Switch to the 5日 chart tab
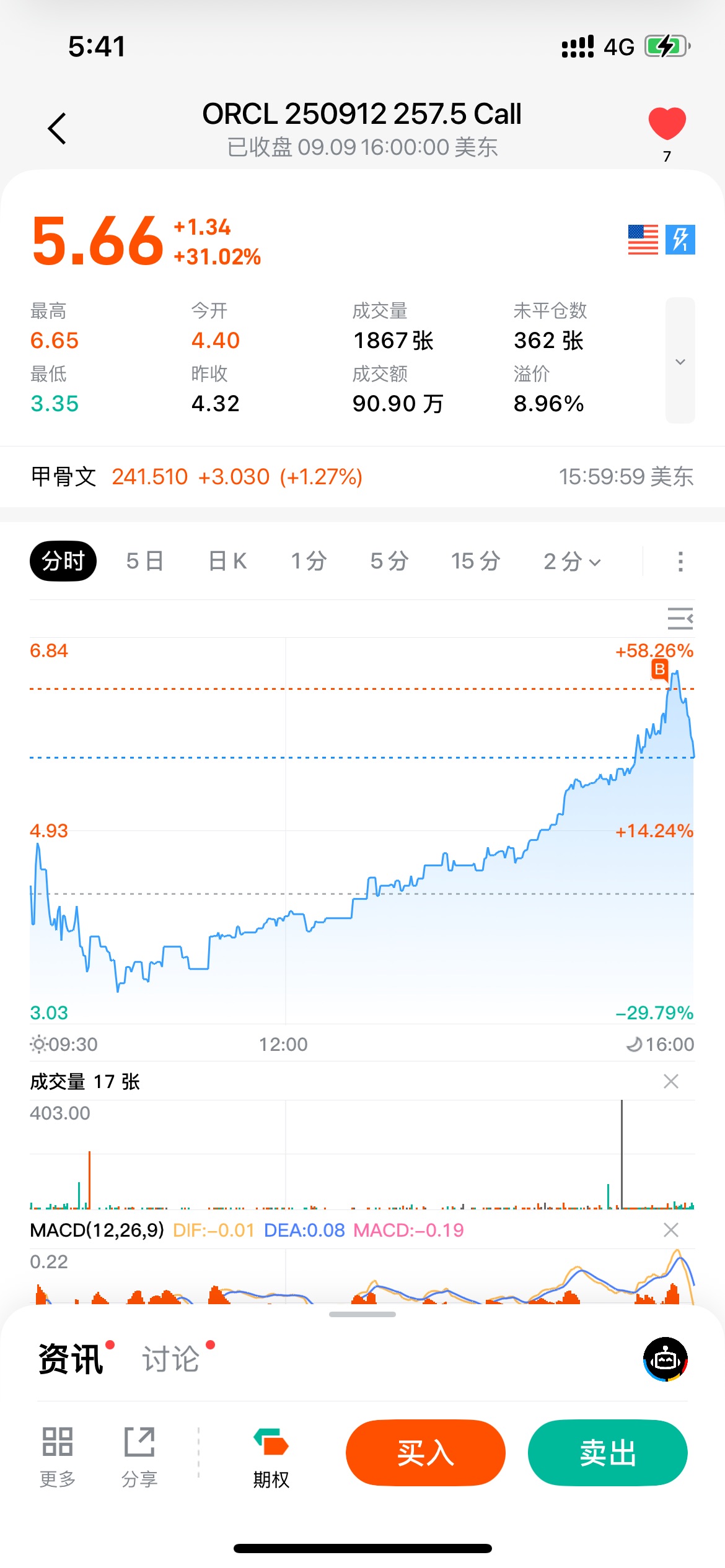The width and height of the screenshot is (725, 1568). click(145, 561)
